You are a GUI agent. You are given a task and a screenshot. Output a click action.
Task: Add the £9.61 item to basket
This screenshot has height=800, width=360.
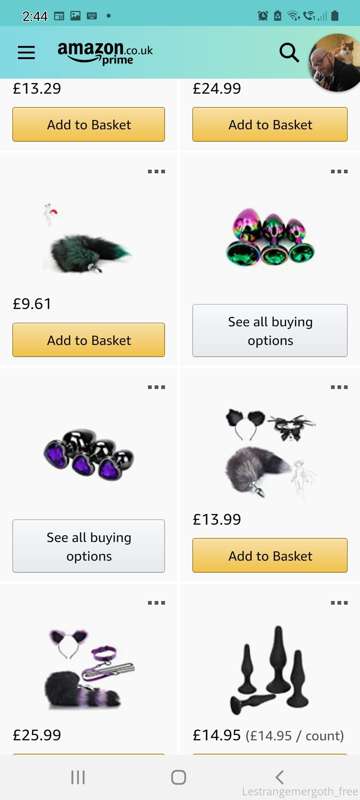click(89, 340)
